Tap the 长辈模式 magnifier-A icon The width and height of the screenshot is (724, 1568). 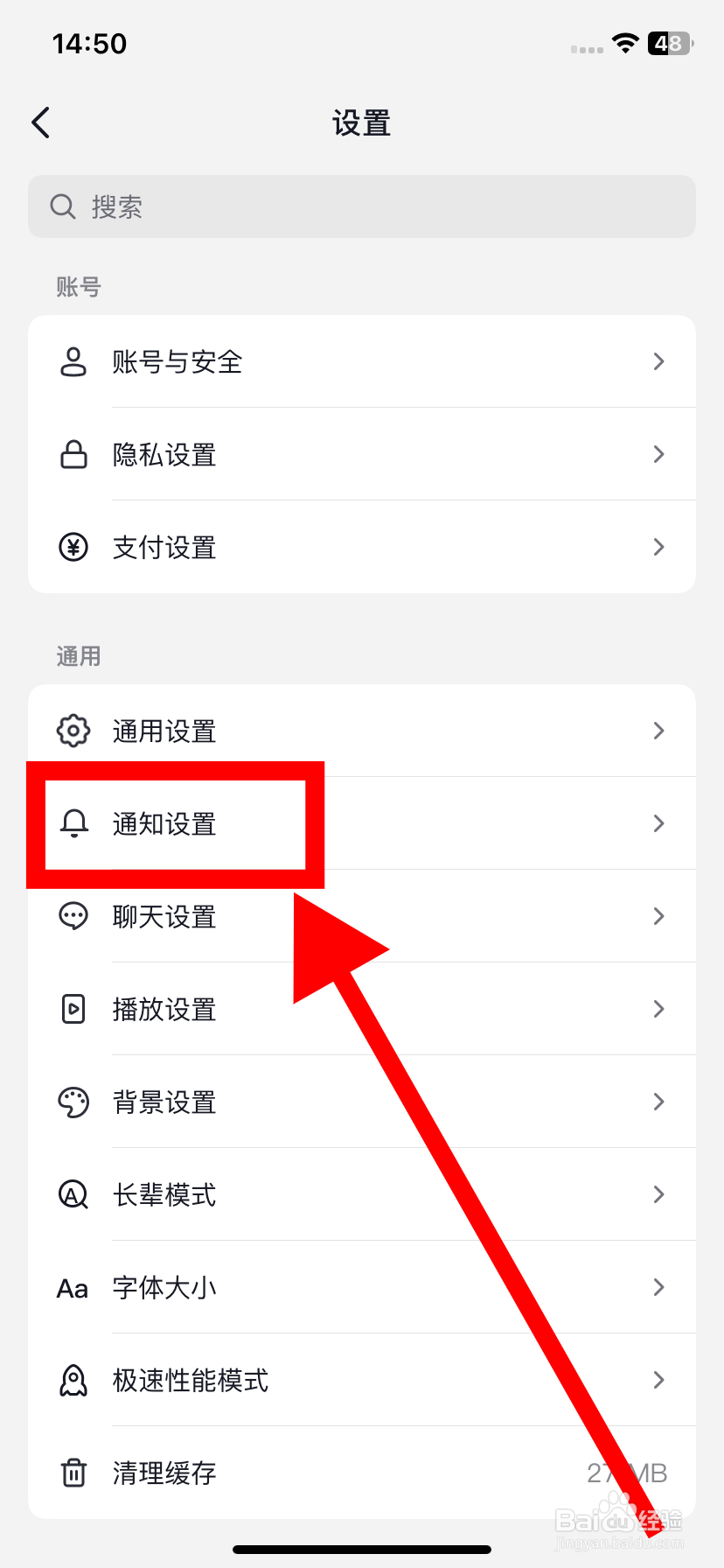coord(73,1194)
